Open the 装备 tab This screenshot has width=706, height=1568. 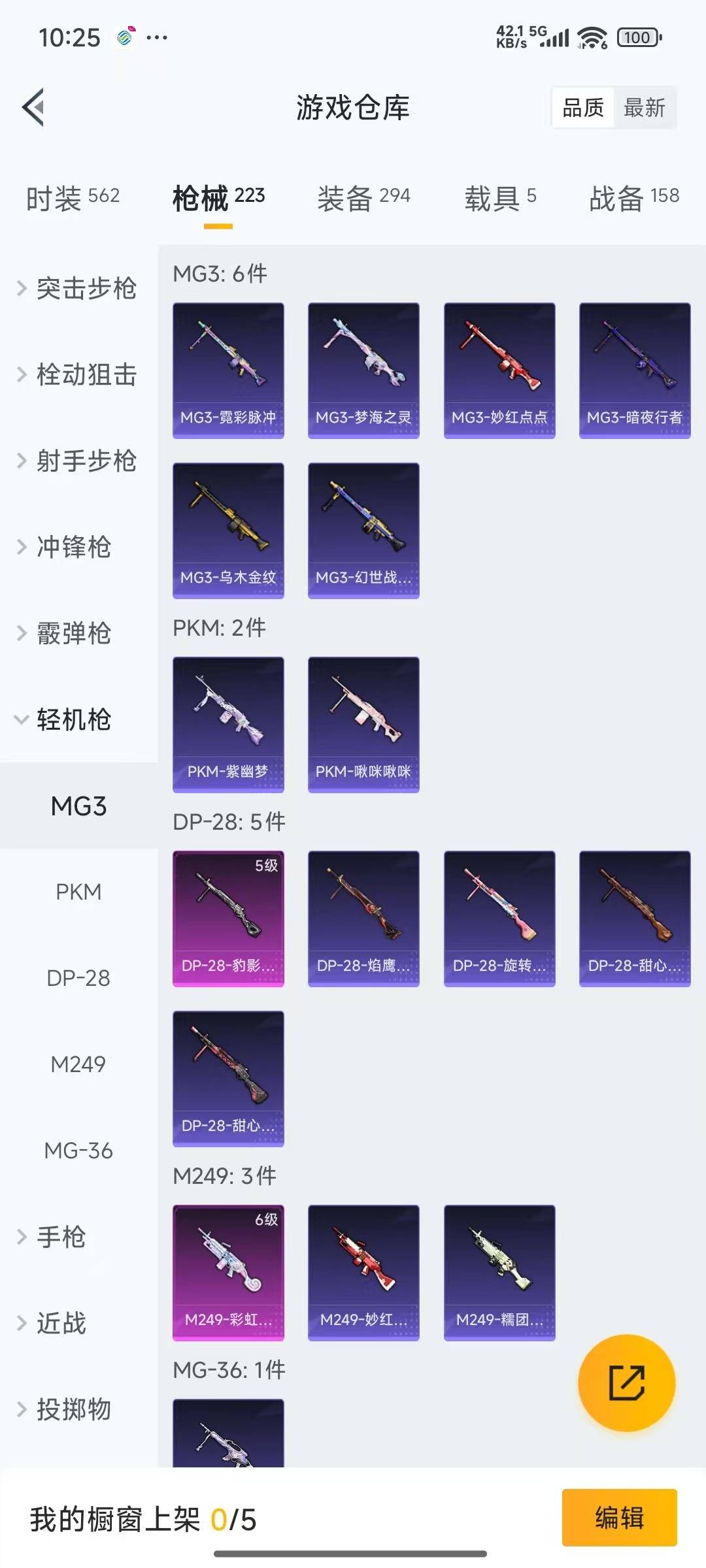click(363, 197)
